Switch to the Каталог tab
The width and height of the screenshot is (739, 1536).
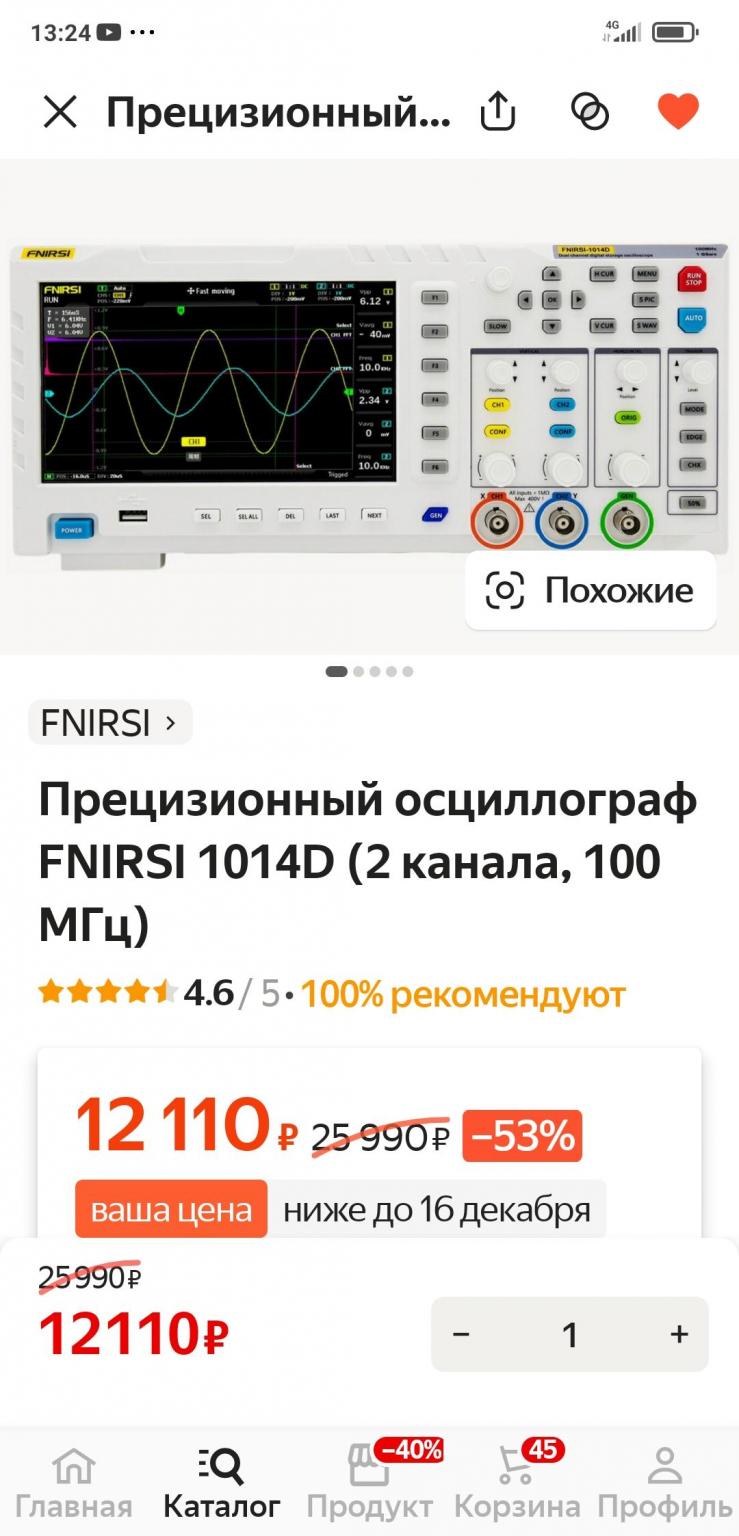point(221,1483)
